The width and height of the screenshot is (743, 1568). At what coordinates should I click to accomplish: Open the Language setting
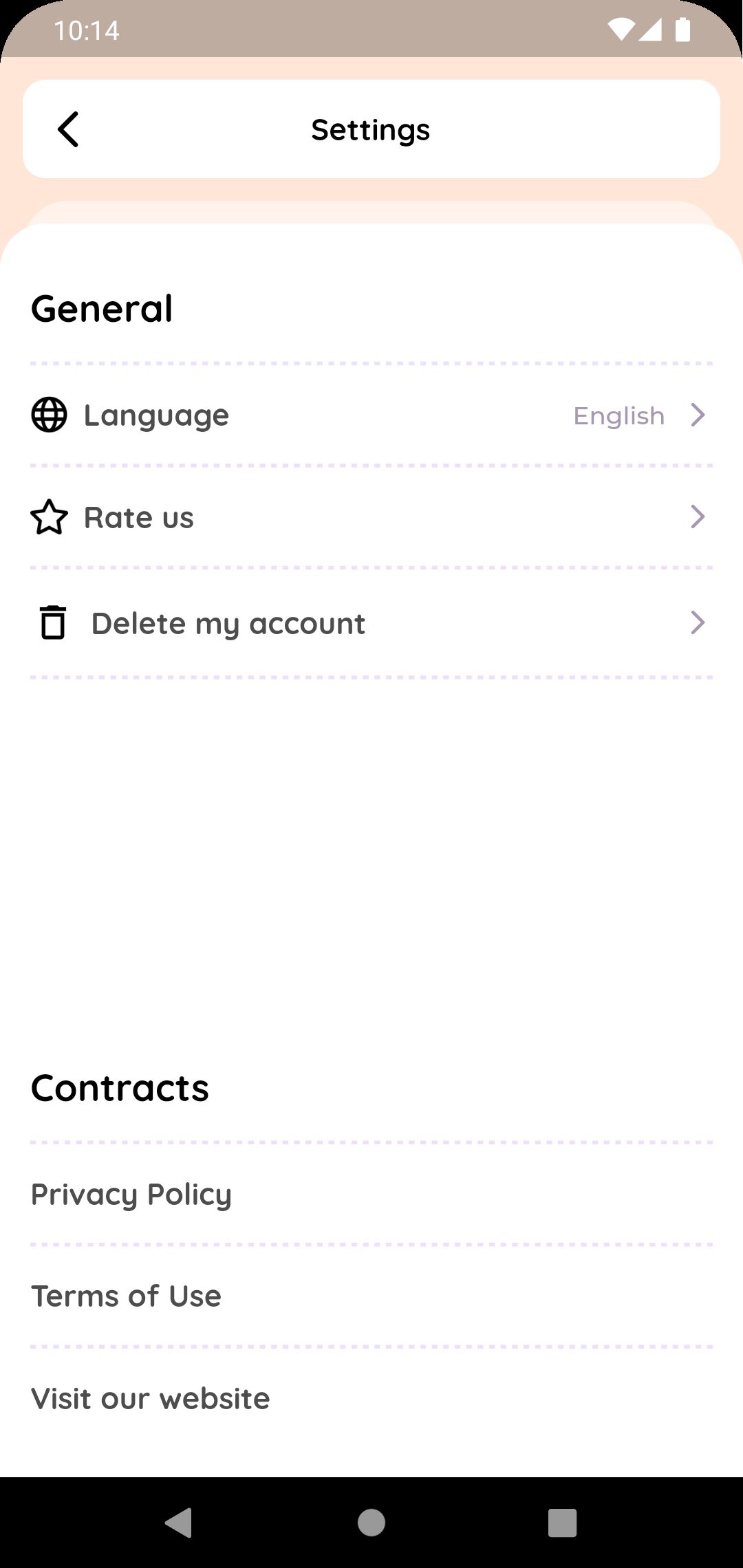tap(371, 415)
